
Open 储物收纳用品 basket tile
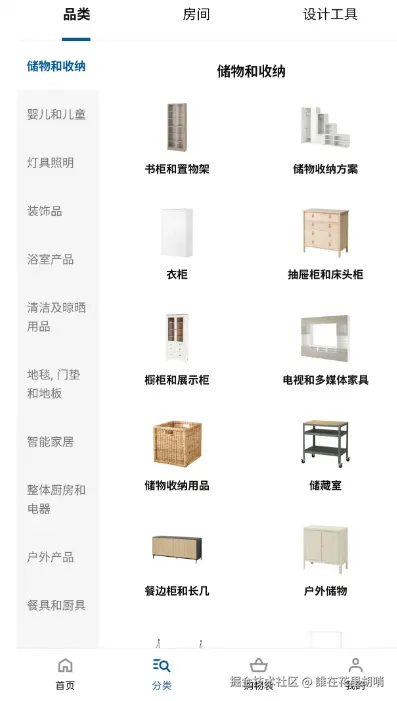(177, 455)
